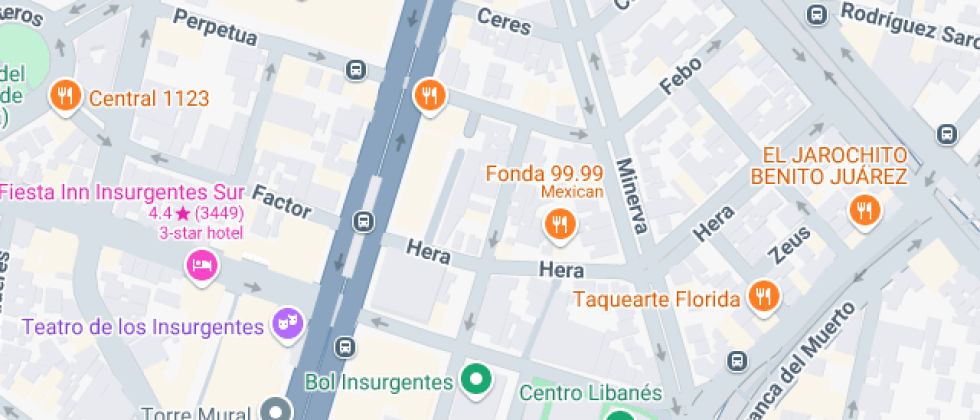
Task: Tap the bus stop by Factor street
Action: pos(365,221)
